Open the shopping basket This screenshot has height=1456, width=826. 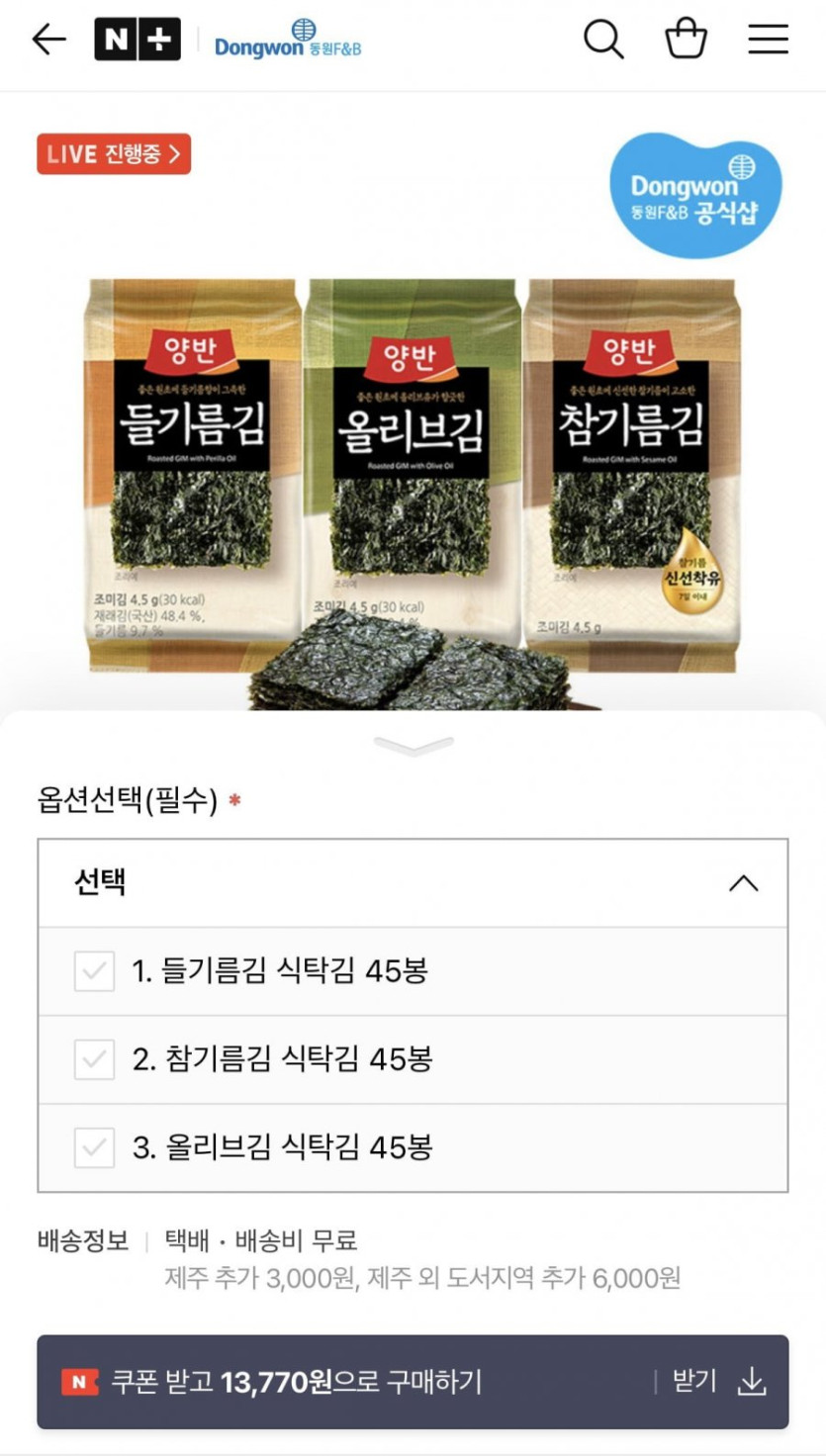point(686,40)
